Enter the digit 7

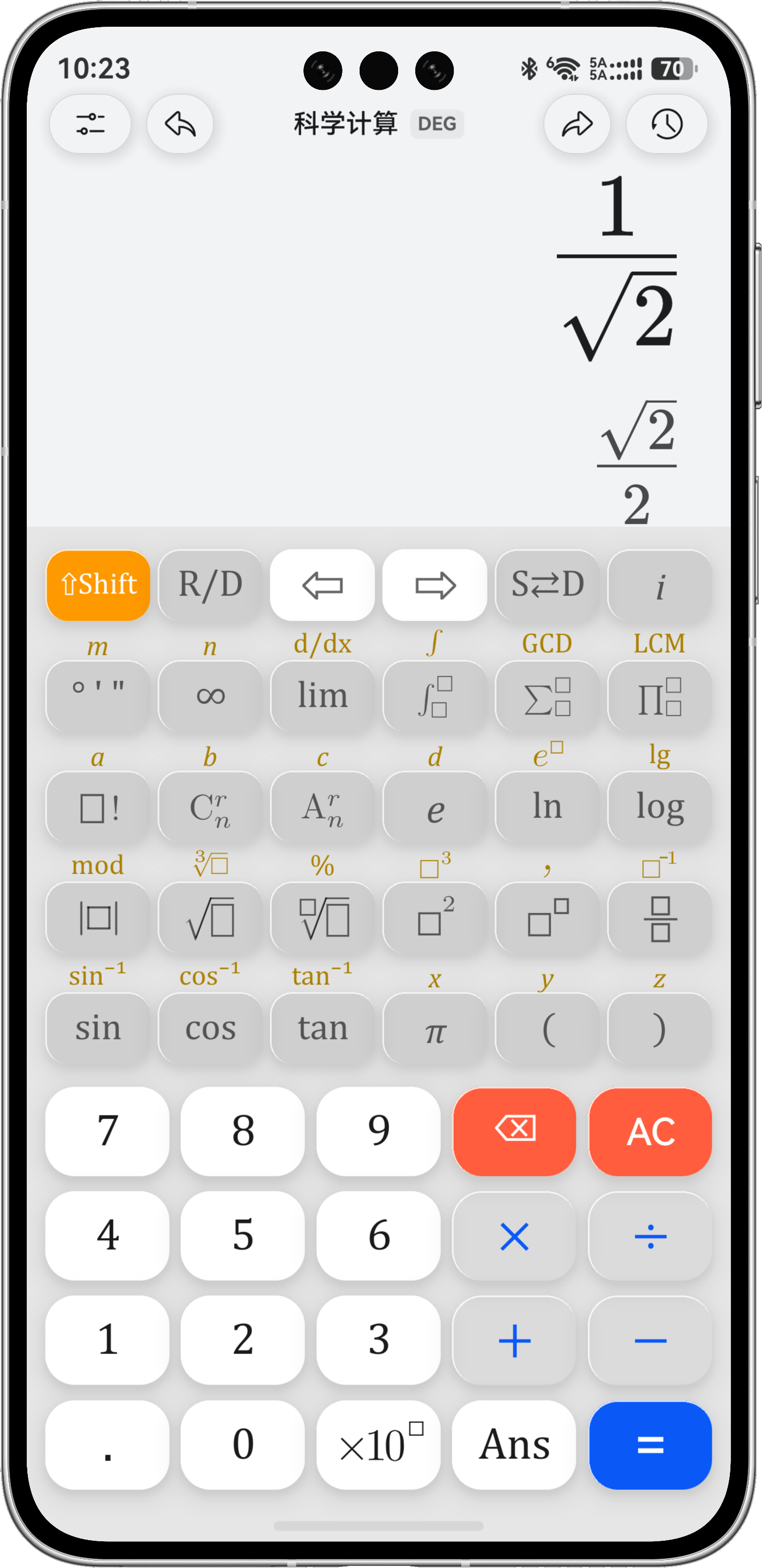[x=107, y=1131]
